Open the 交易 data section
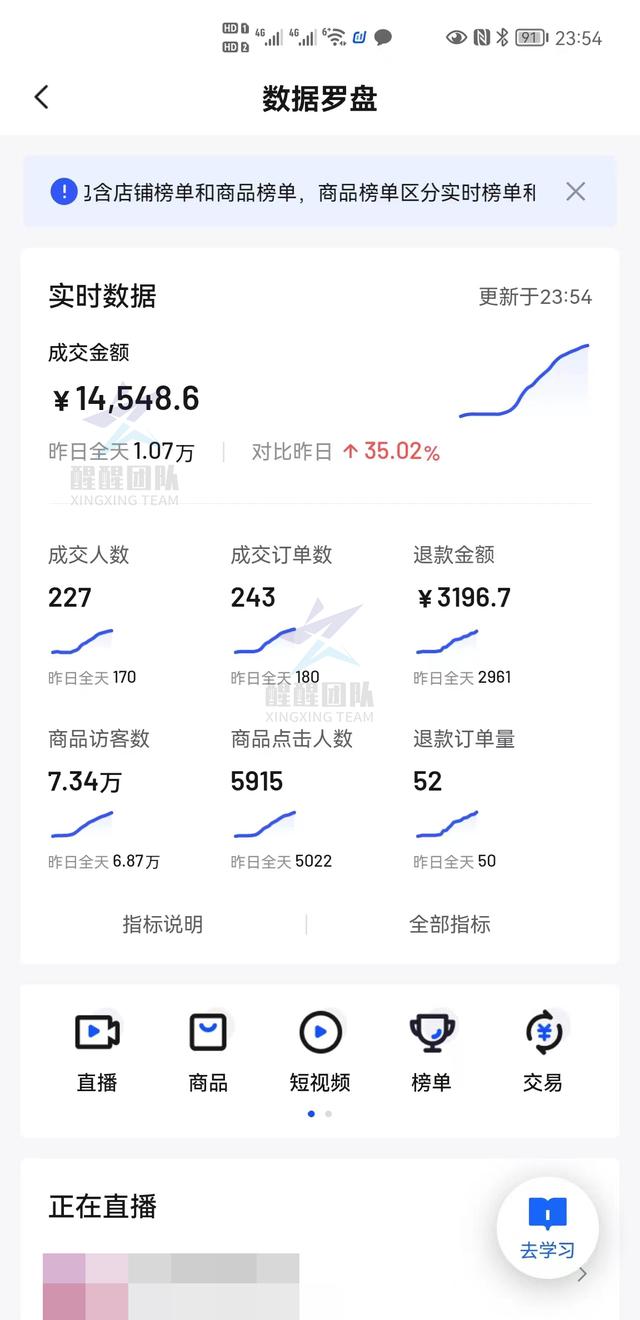The image size is (640, 1320). coord(543,1050)
